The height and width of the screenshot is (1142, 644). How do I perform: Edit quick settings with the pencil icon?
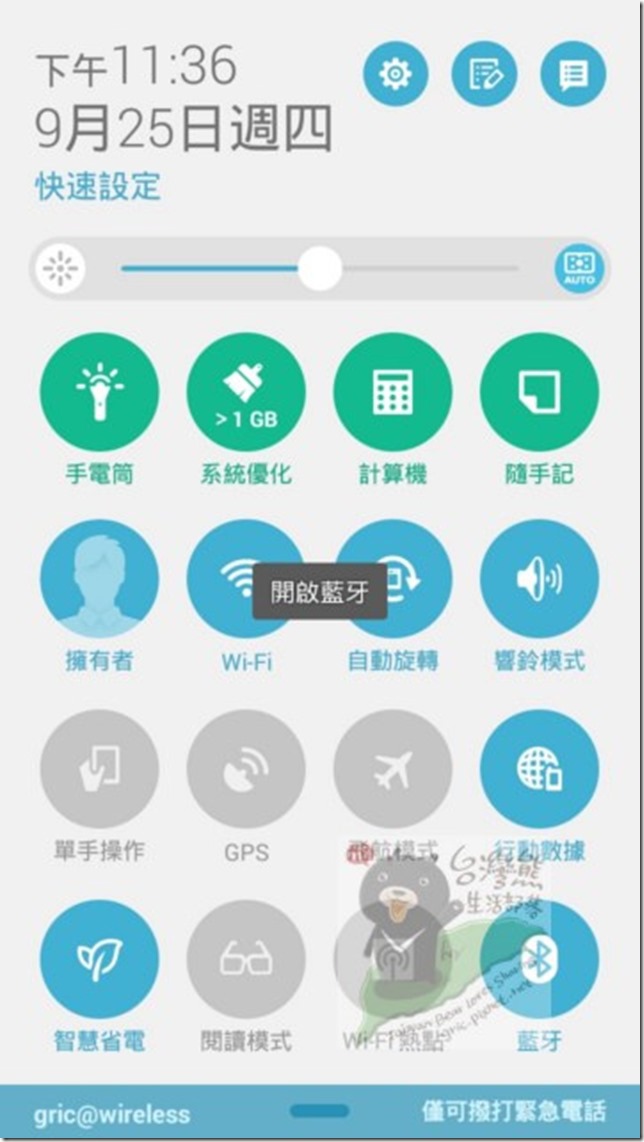[485, 74]
